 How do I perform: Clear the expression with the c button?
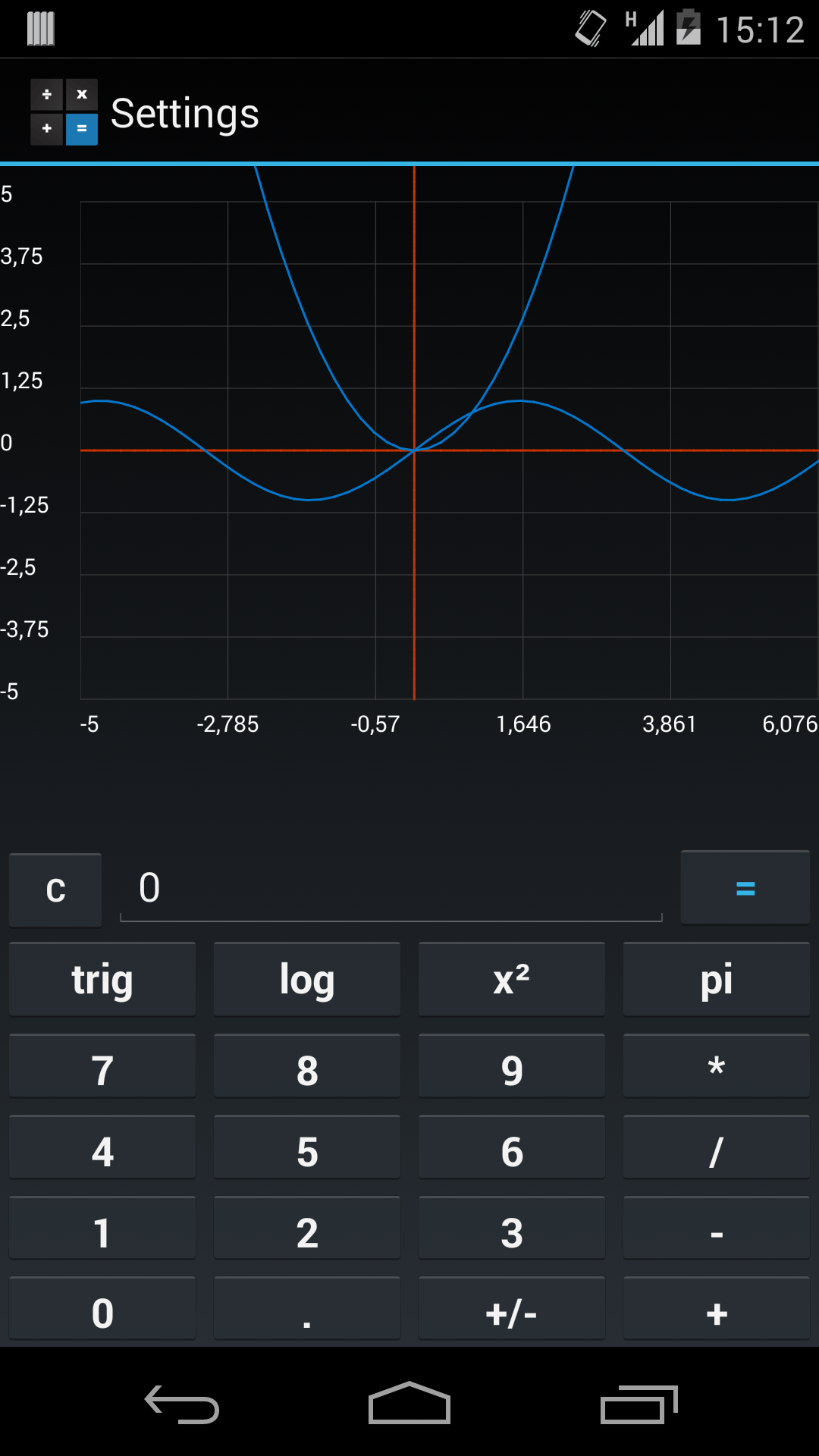(55, 889)
